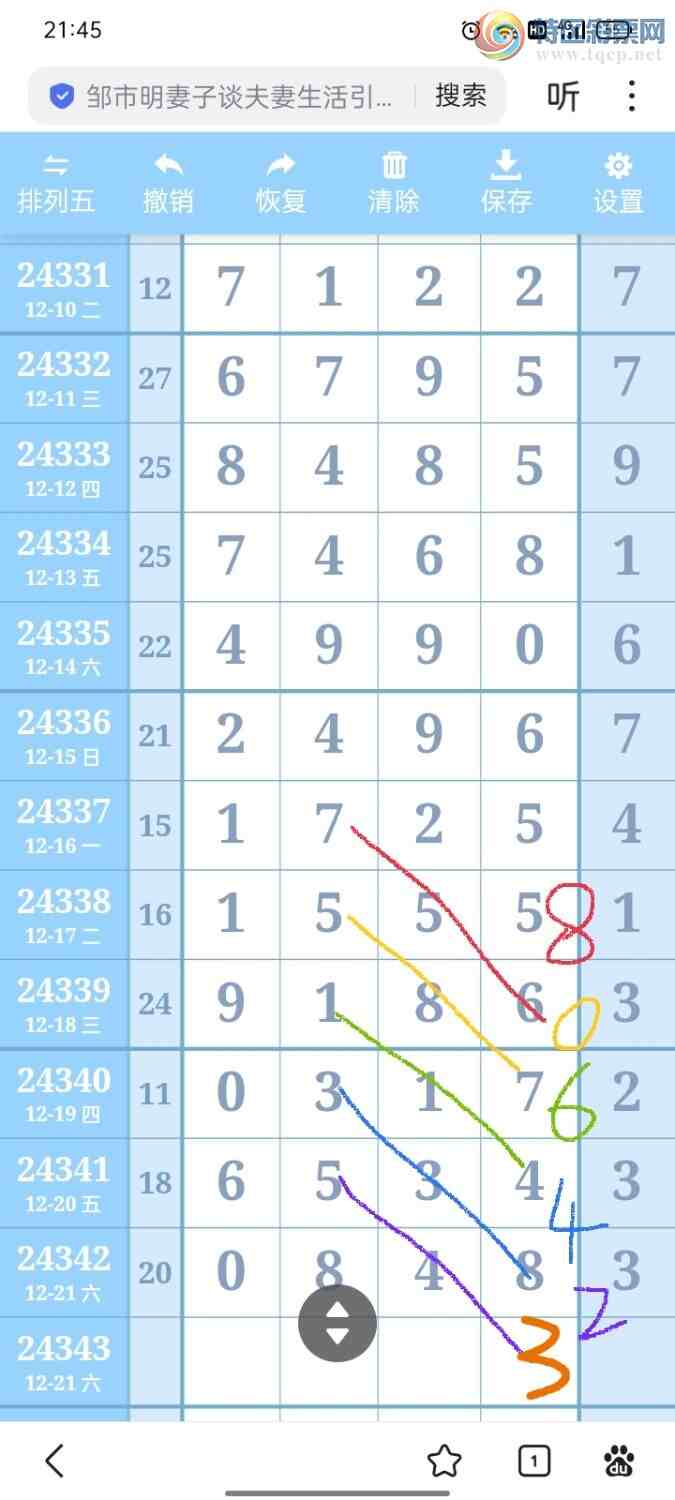The image size is (675, 1500).
Task: Bookmark this page with star icon
Action: pyautogui.click(x=444, y=1462)
